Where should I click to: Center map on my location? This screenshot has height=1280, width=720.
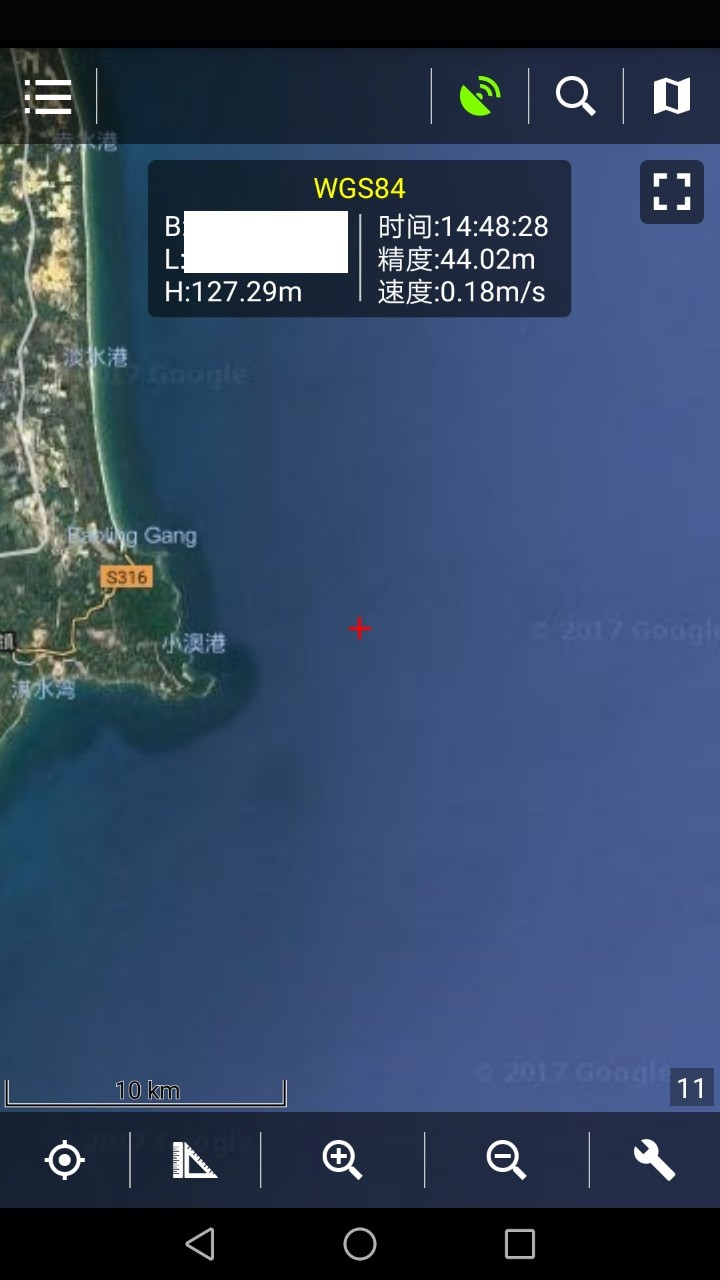click(65, 1160)
